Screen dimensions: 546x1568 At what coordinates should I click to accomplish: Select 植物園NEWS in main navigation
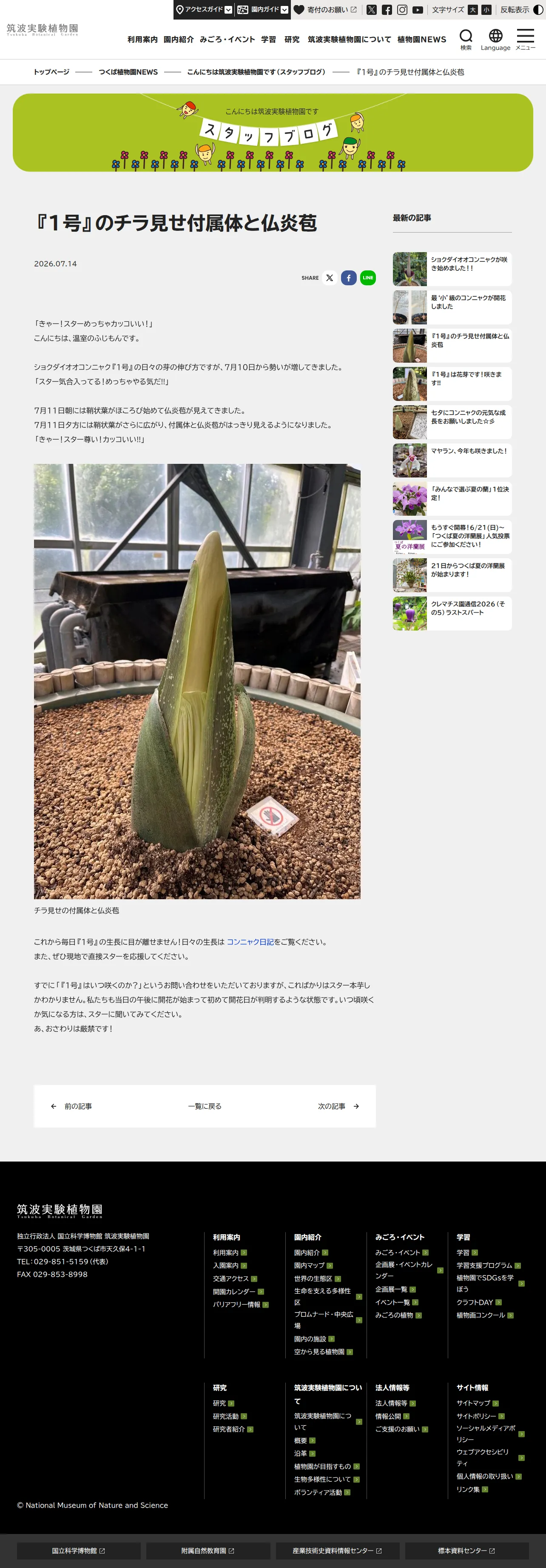pos(421,40)
